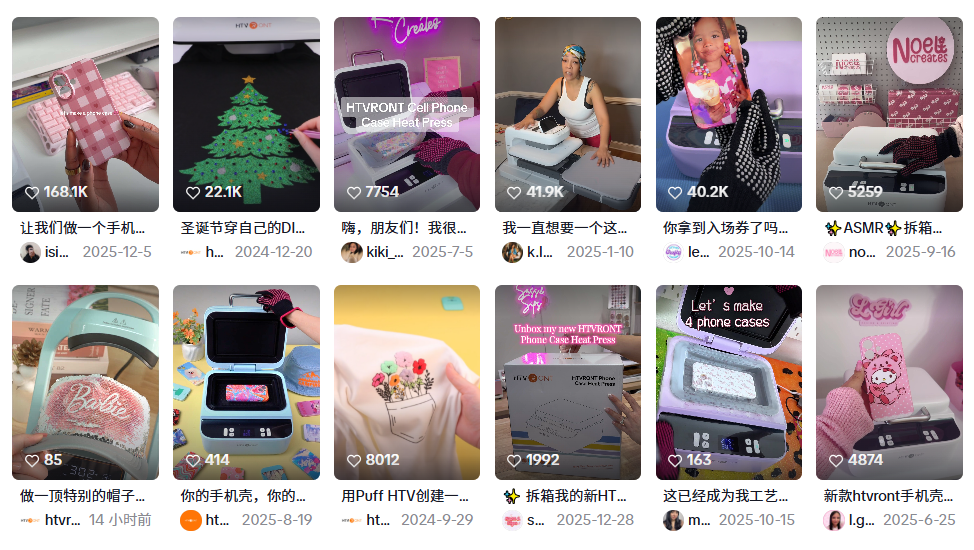Image resolution: width=974 pixels, height=550 pixels.
Task: Open the video with 40.2K likes
Action: [x=729, y=114]
